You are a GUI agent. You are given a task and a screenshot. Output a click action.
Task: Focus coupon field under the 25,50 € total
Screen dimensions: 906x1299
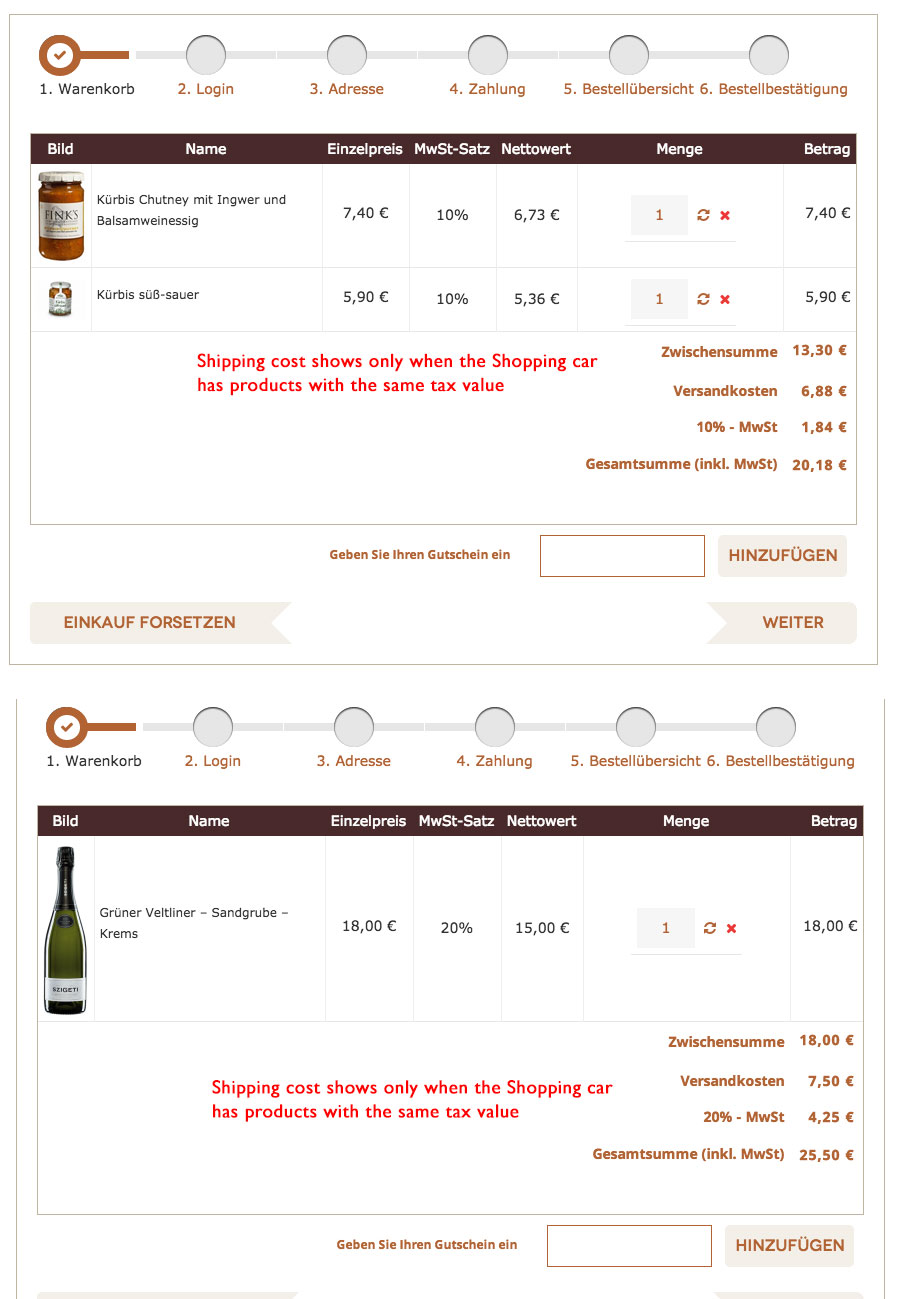[629, 1245]
